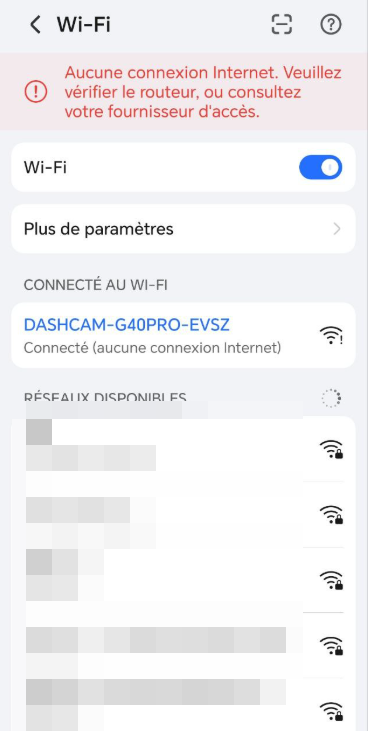Open Plus de paramètres
368x731 pixels.
coord(183,229)
